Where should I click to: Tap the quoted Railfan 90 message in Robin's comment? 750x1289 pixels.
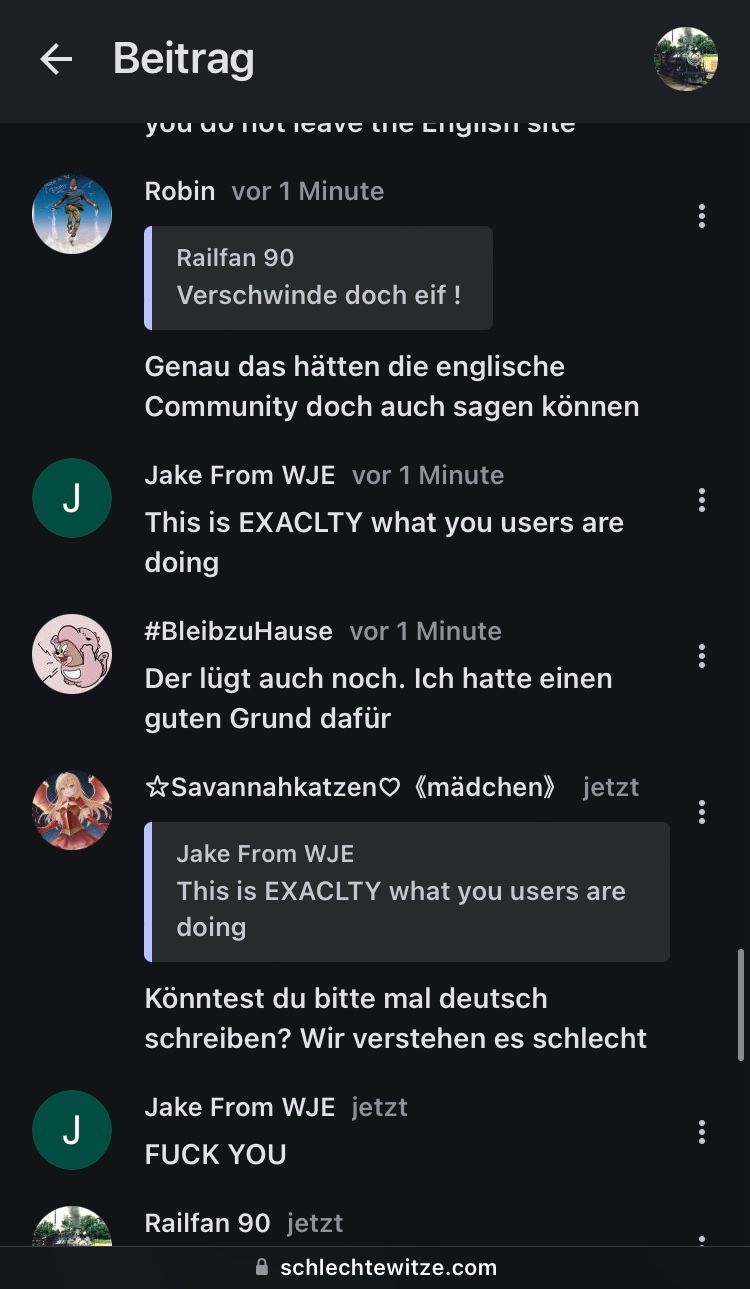point(318,277)
